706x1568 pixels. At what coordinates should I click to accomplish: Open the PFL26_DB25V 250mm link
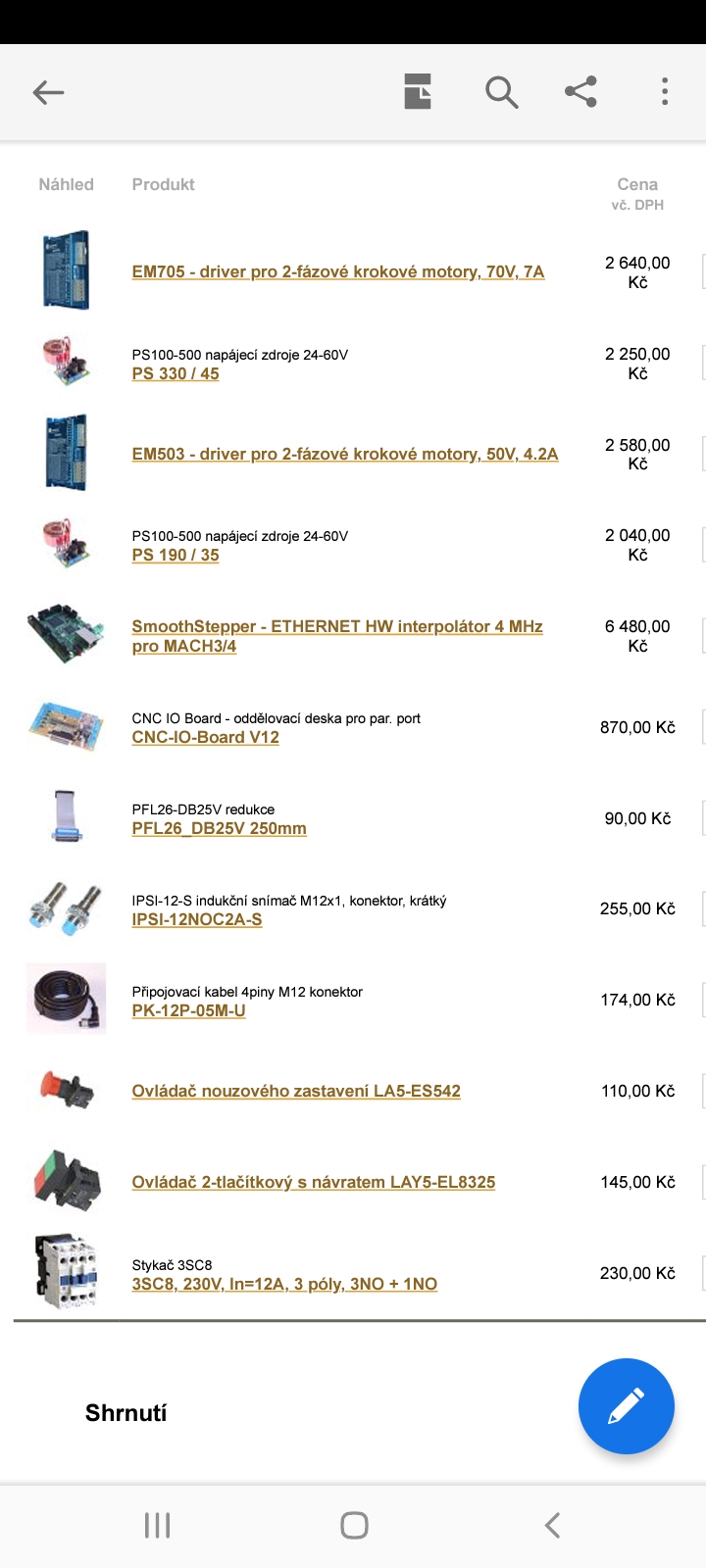point(219,829)
